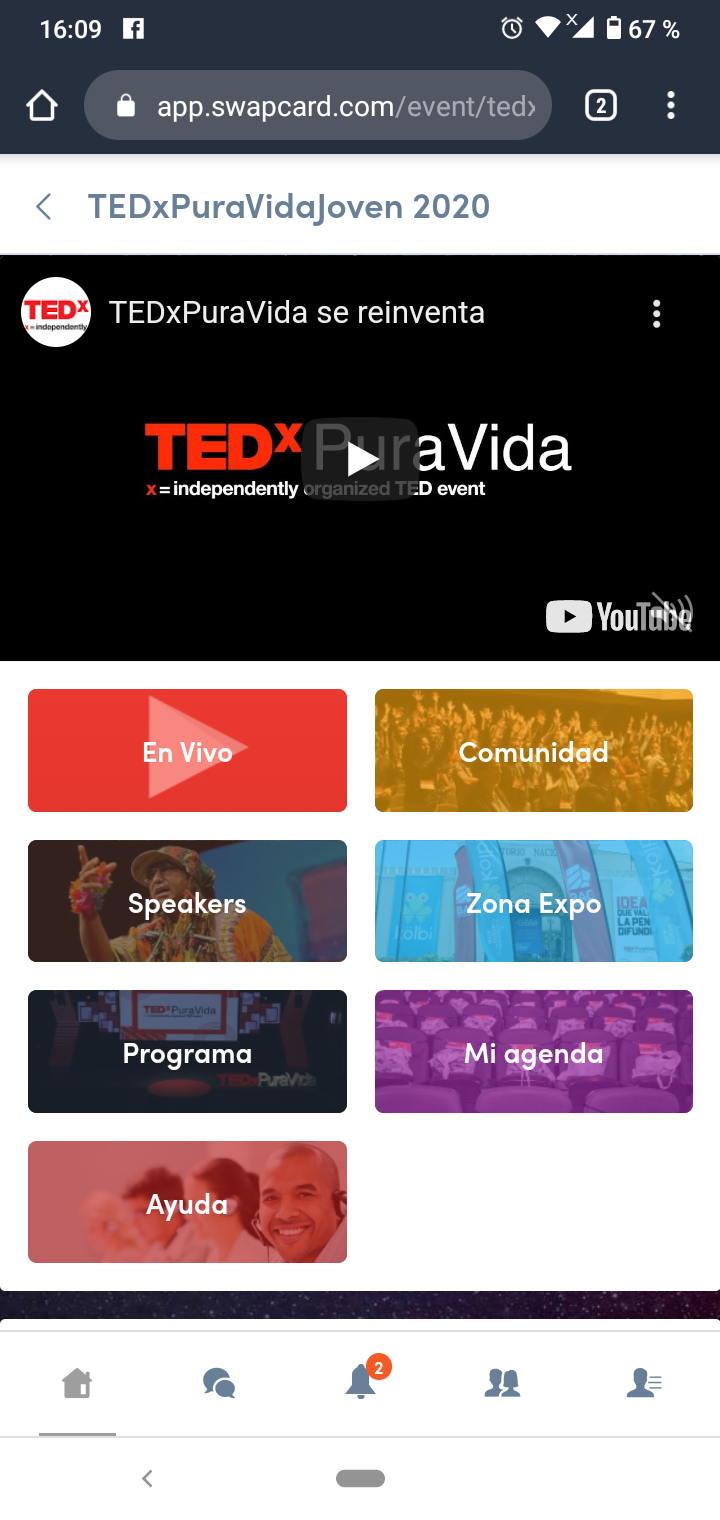Open the Comunidad tile
720x1520 pixels.
coord(533,751)
